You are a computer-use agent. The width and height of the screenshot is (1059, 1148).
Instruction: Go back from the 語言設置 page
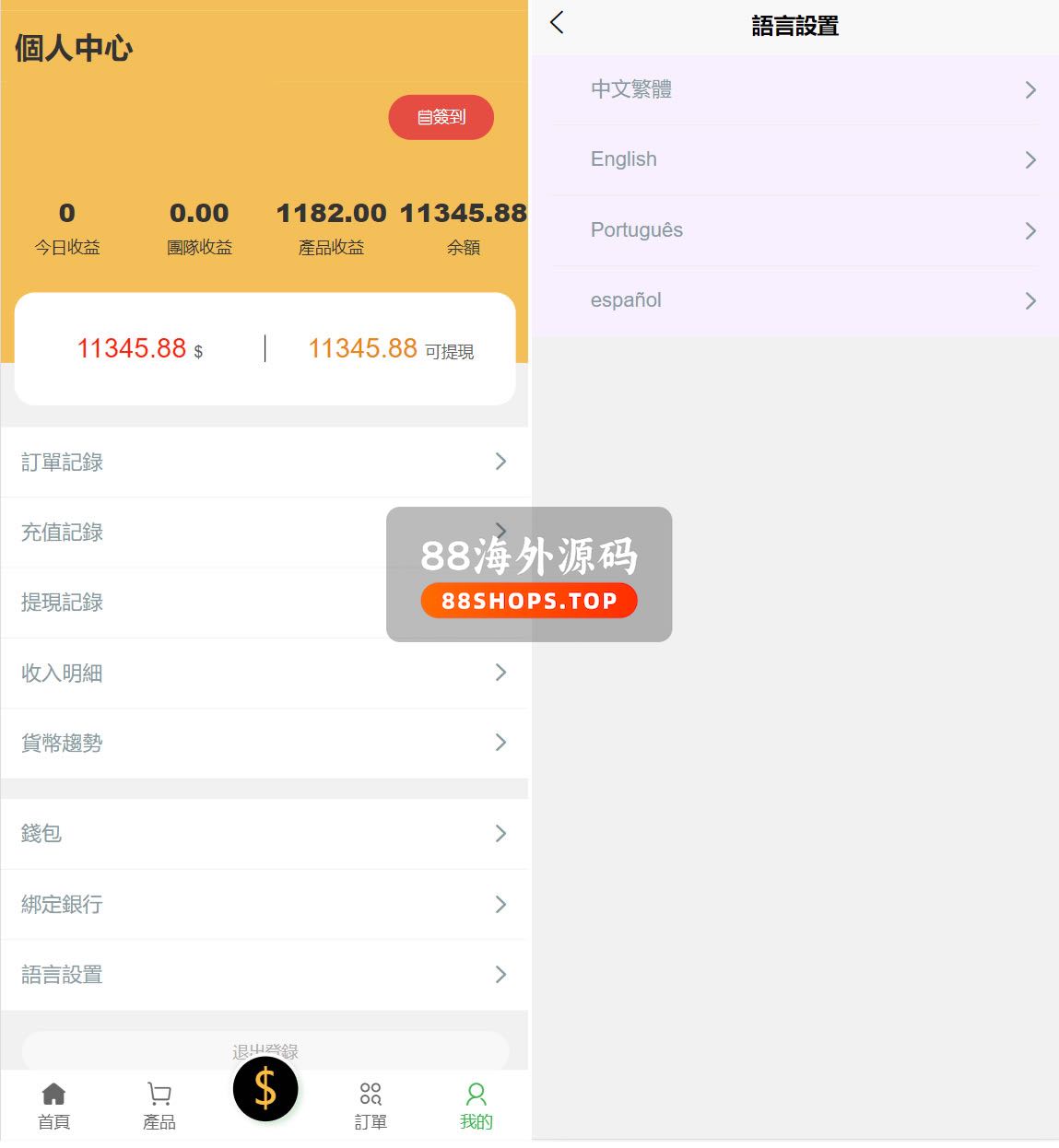(x=557, y=23)
